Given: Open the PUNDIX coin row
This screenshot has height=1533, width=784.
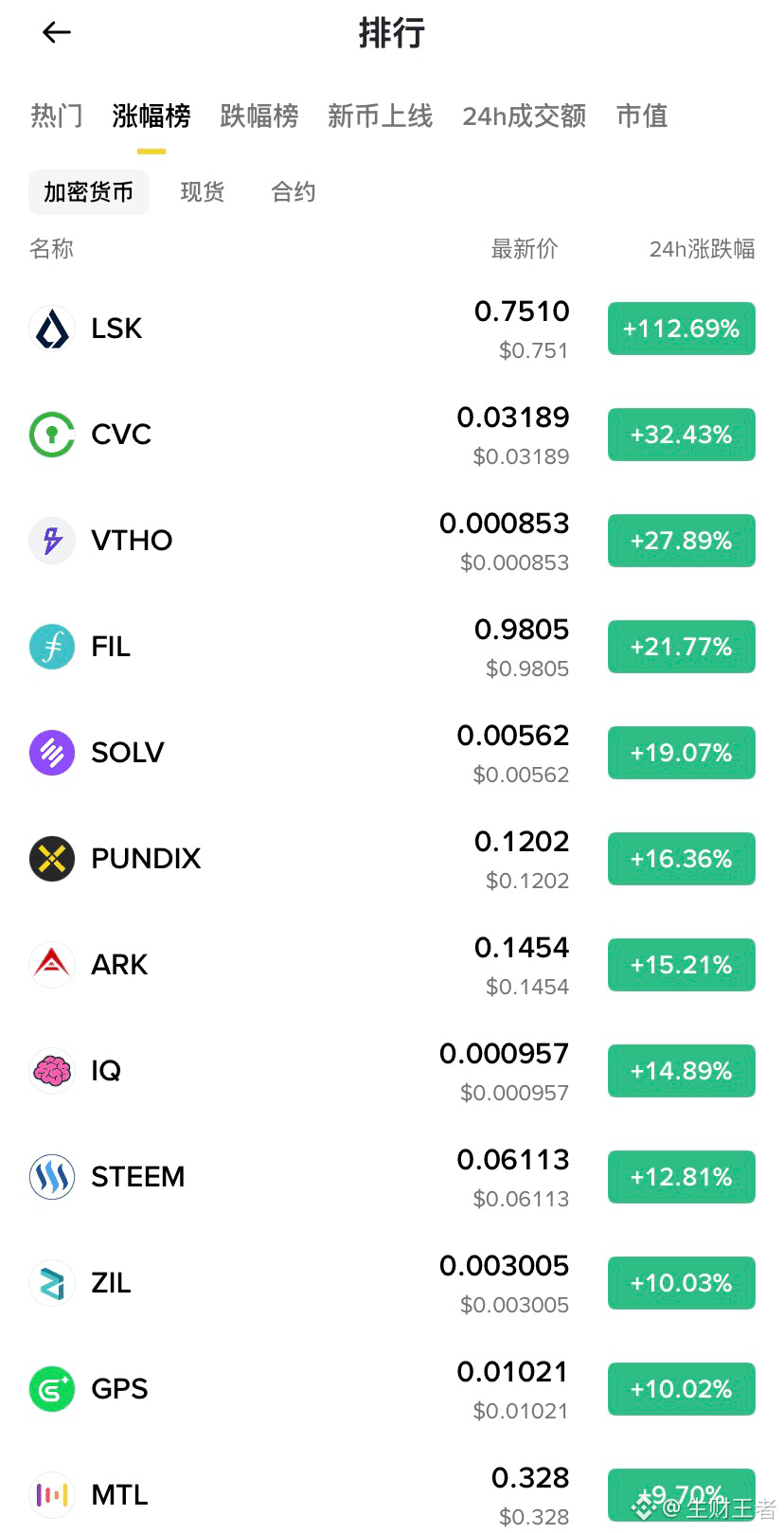Looking at the screenshot, I should tap(392, 859).
